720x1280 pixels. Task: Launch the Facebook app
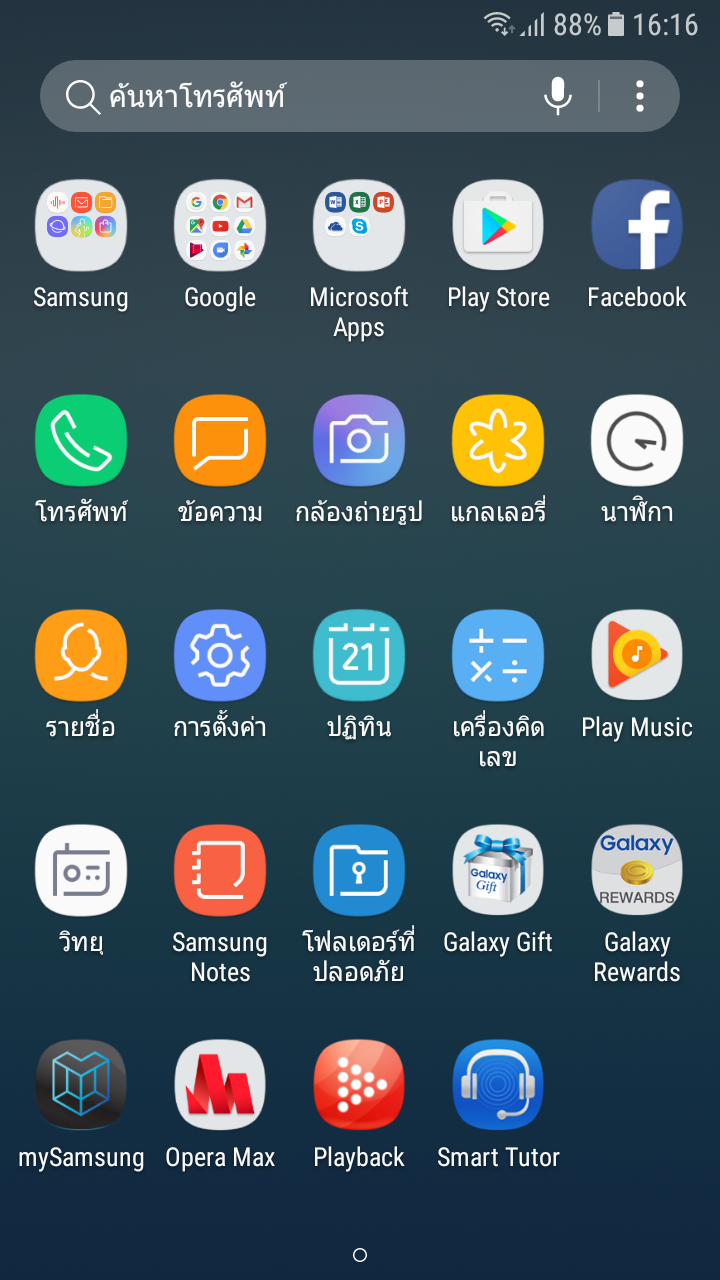637,226
